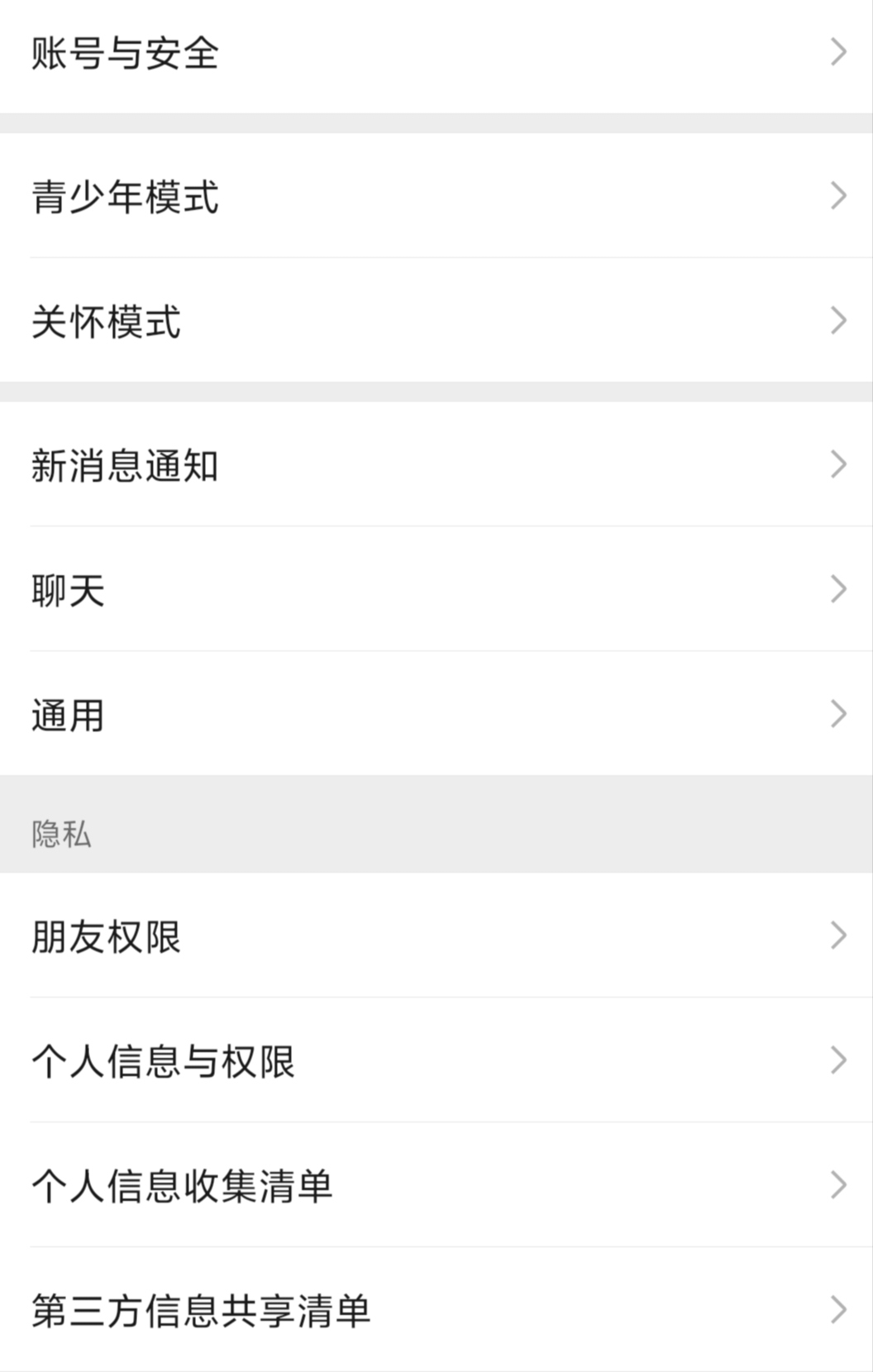This screenshot has width=873, height=1372.
Task: View 个人信息与权限 page
Action: (436, 1060)
